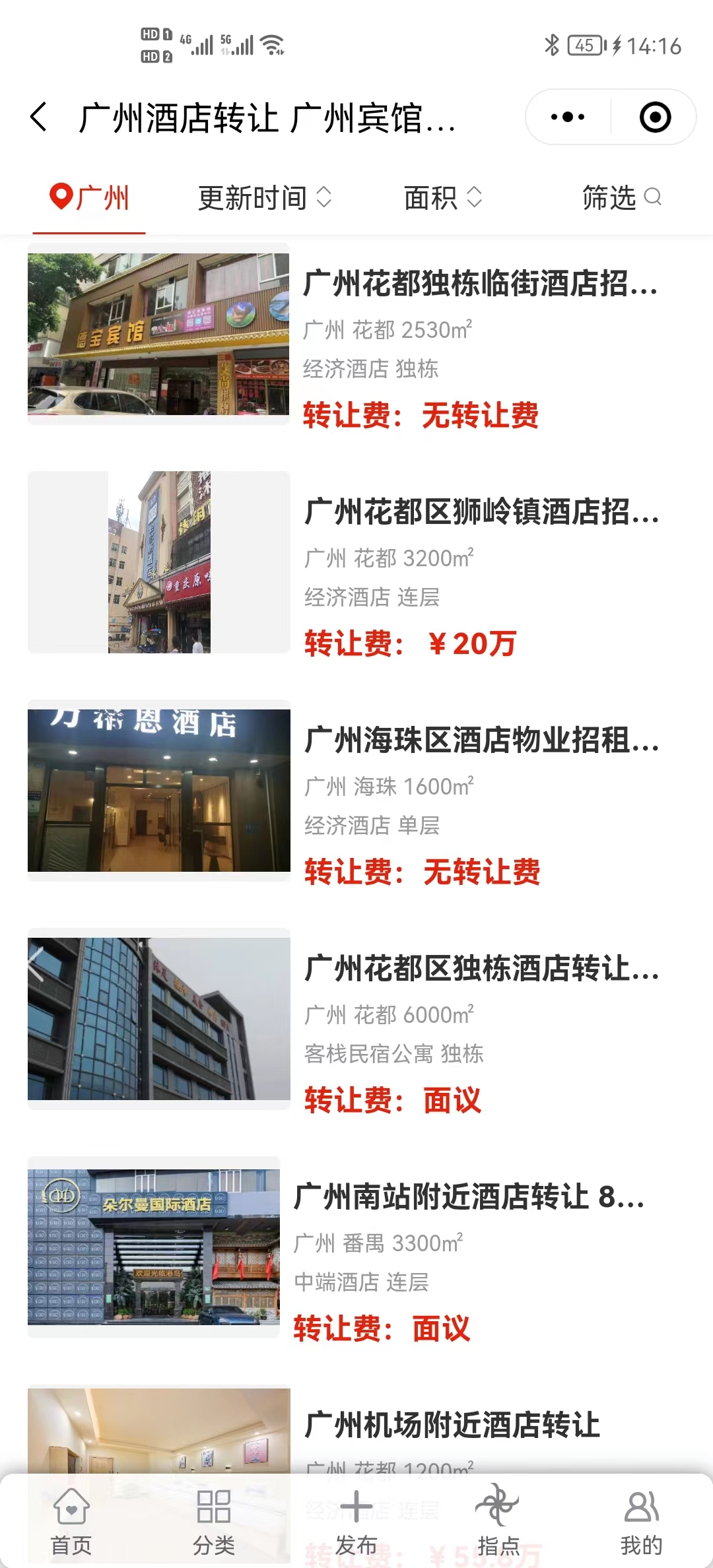Open the 筛选 filter search
Screen dimensions: 713x1568
(x=621, y=198)
